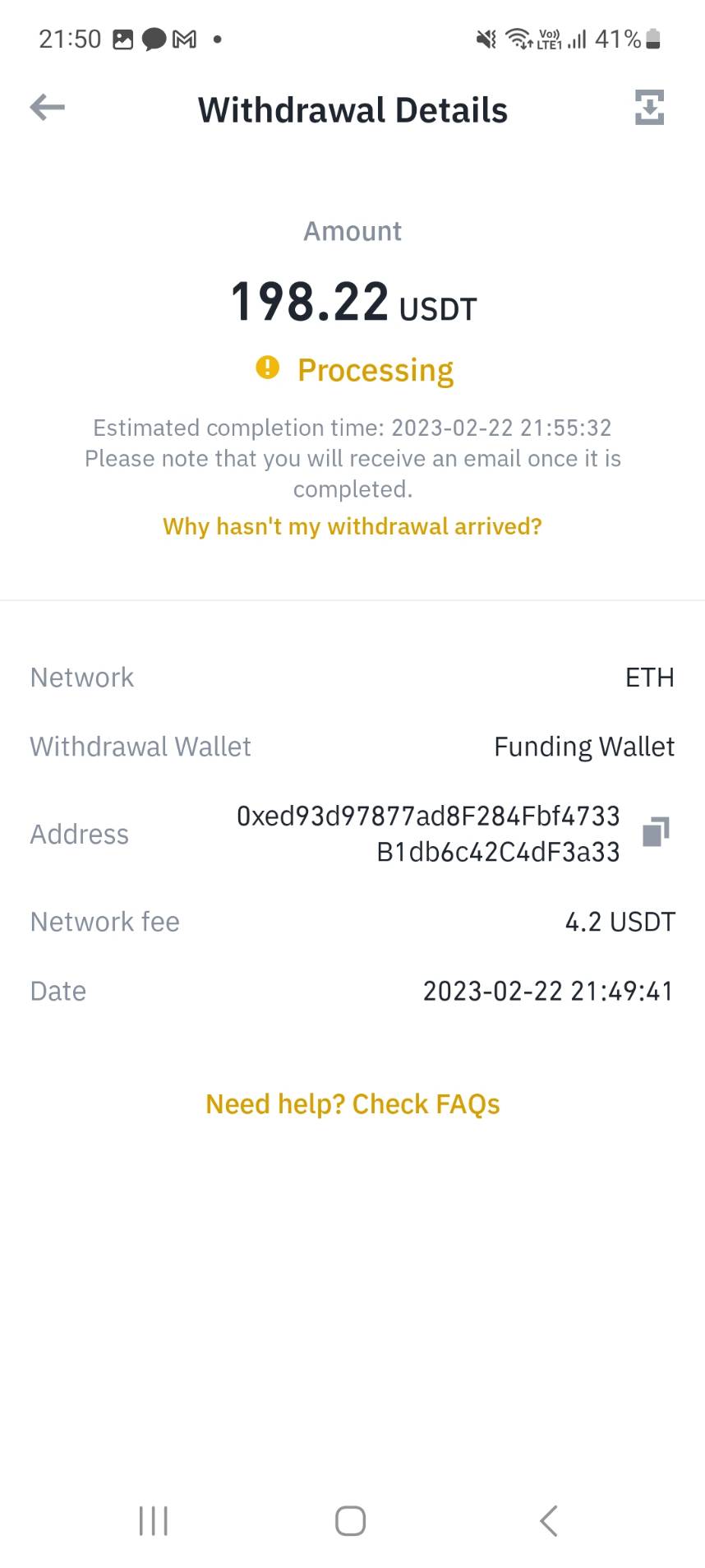Download the withdrawal receipt
The width and height of the screenshot is (705, 1568).
pos(648,108)
